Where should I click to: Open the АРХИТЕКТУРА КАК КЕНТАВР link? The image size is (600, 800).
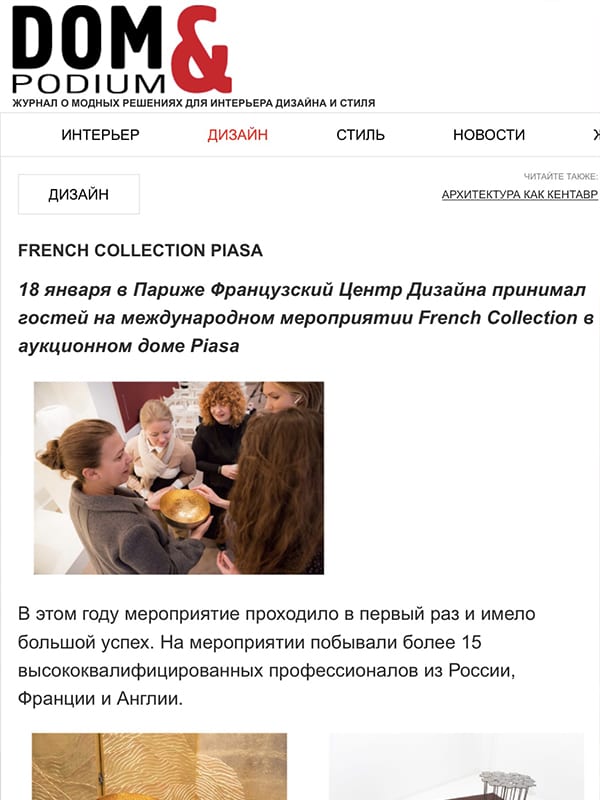[519, 195]
